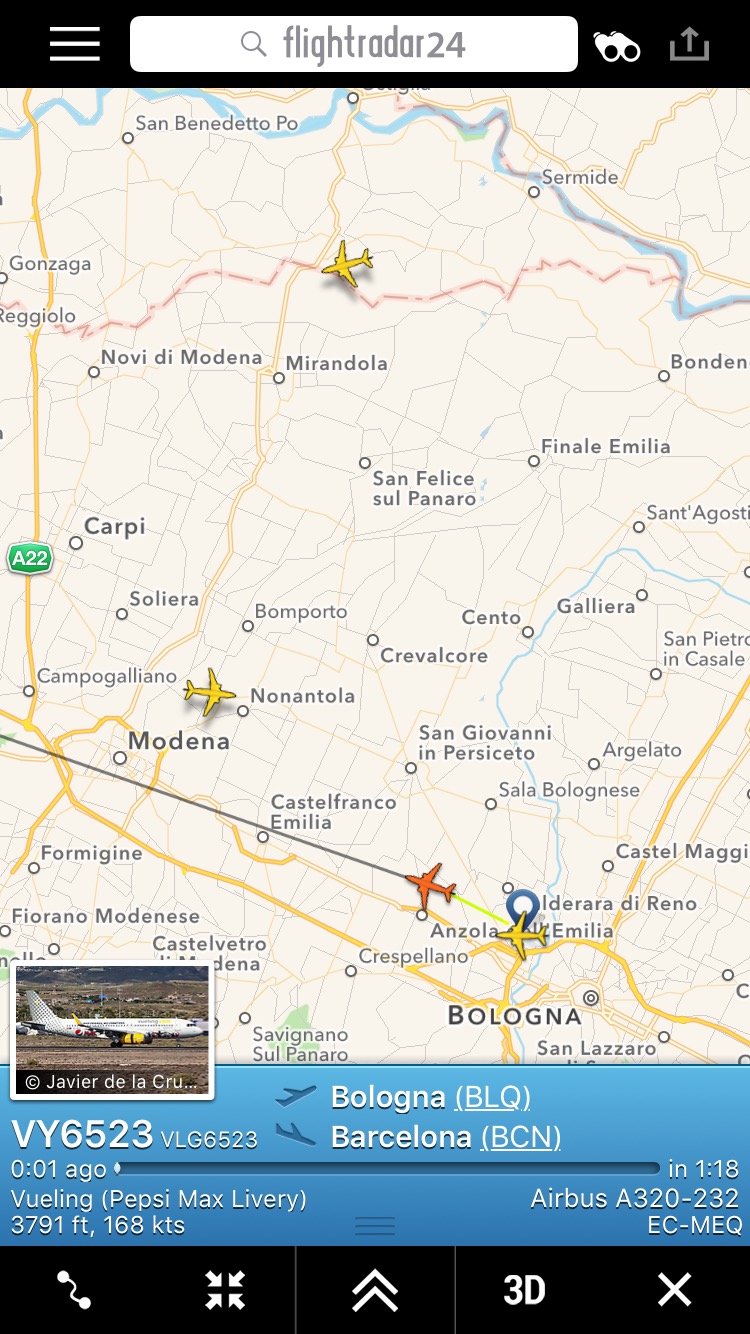Tap the red selected plane near Anzola
Image resolution: width=750 pixels, height=1334 pixels.
pos(431,884)
